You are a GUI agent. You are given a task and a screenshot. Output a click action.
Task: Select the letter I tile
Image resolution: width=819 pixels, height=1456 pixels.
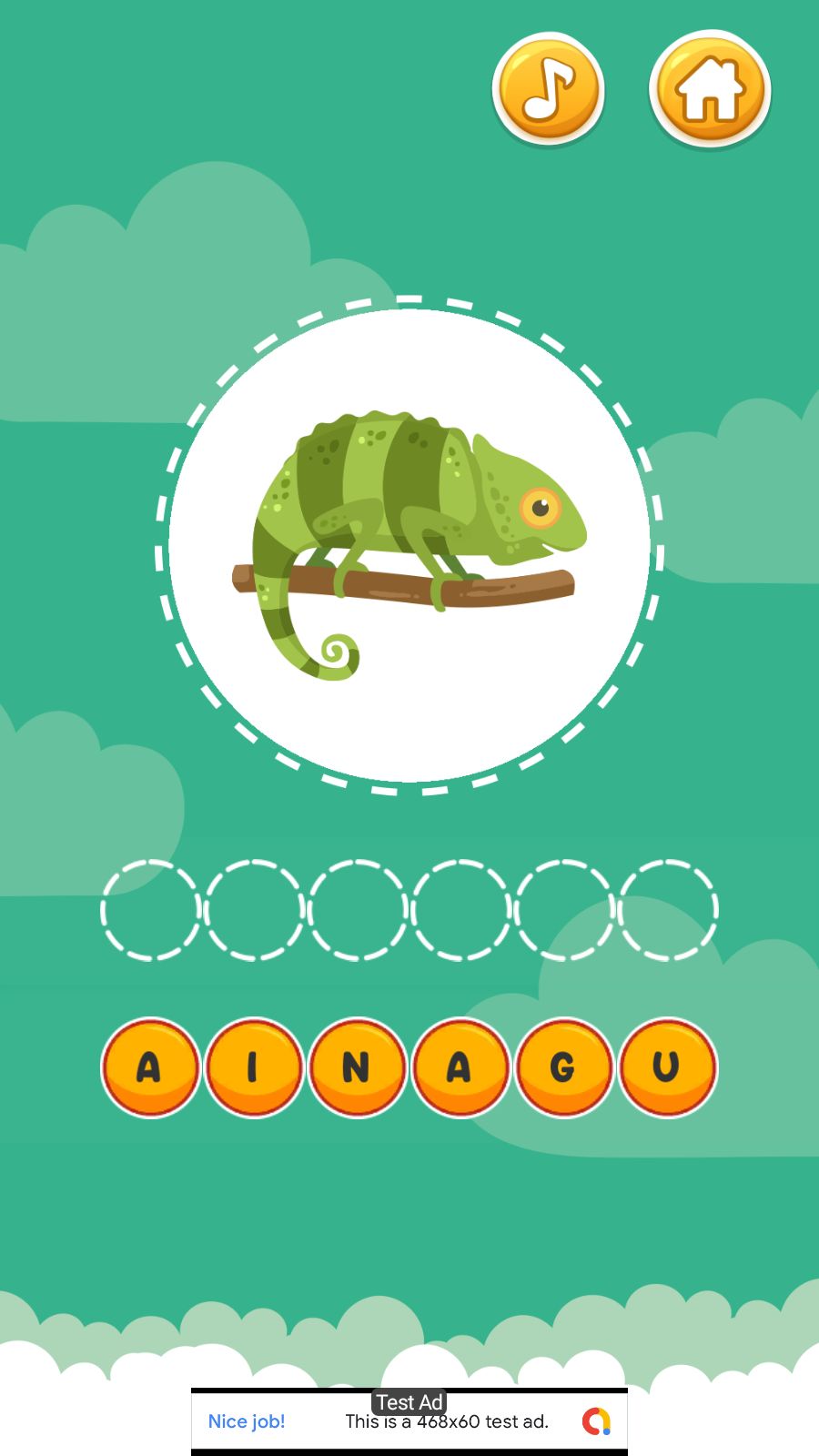click(253, 1067)
